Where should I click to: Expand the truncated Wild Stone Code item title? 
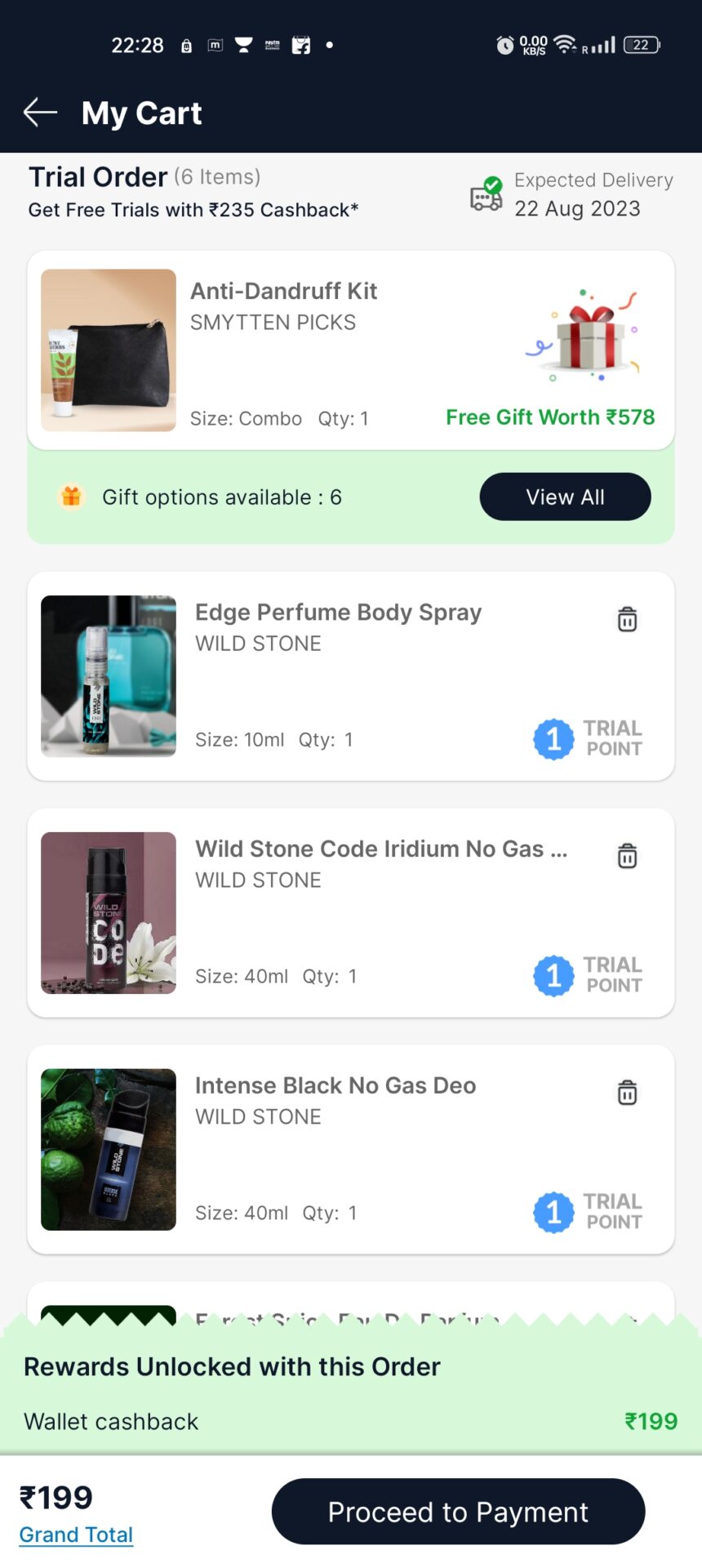click(x=382, y=849)
